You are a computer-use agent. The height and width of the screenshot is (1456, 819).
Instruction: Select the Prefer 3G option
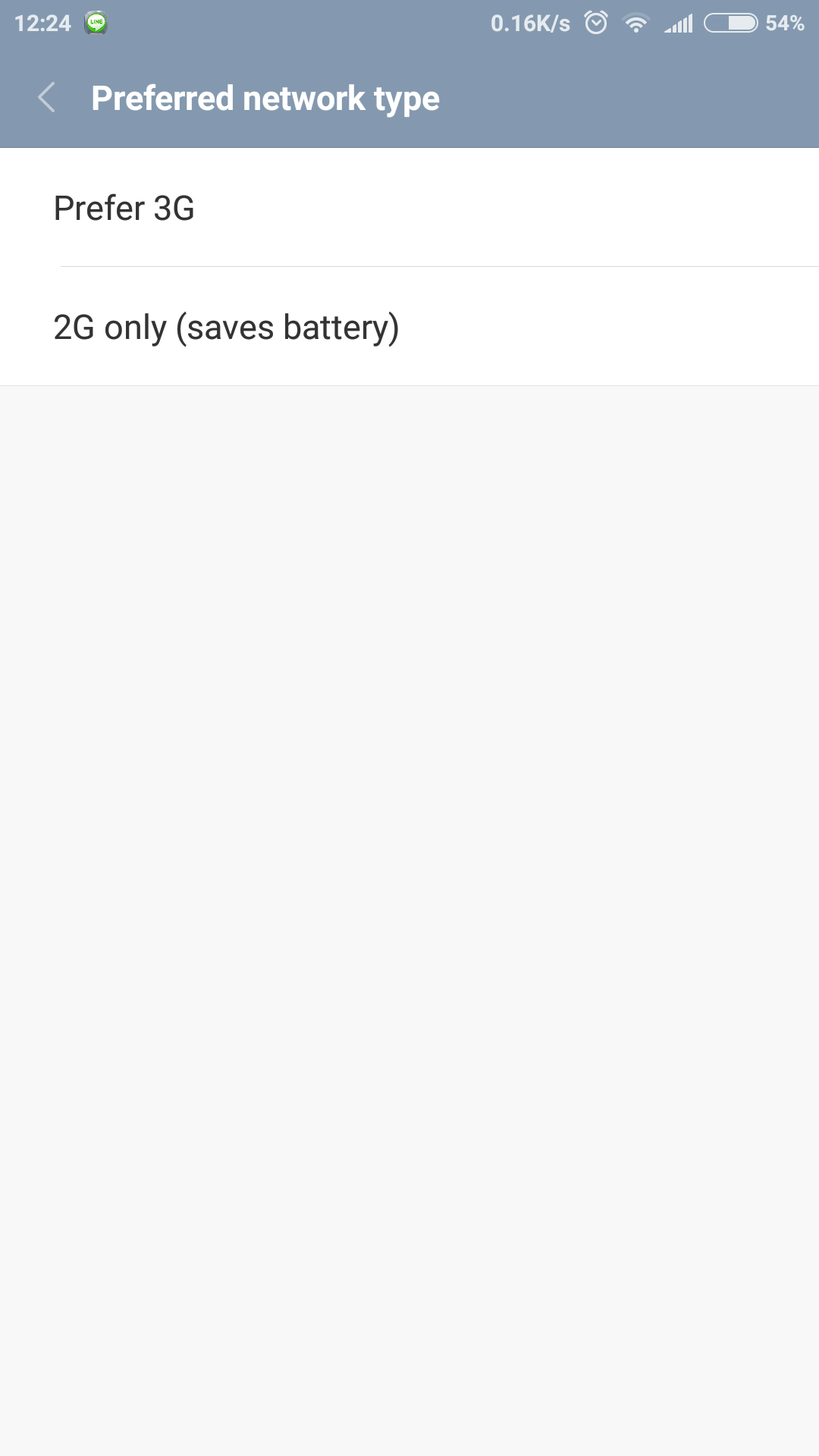coord(409,208)
